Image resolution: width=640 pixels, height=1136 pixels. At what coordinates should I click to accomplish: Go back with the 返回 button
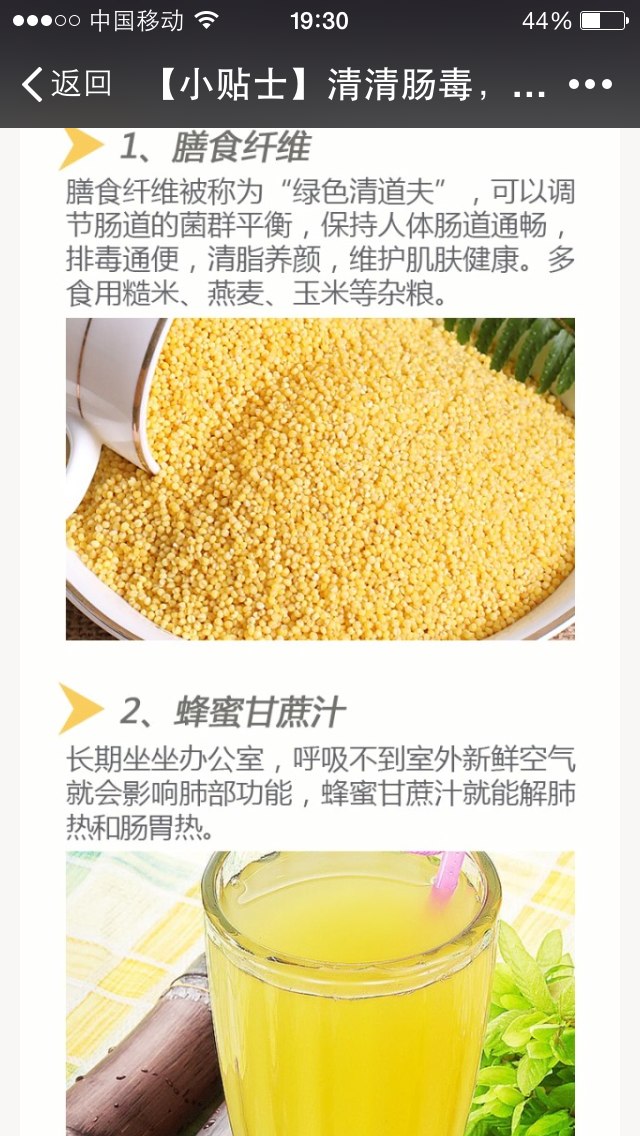click(66, 84)
